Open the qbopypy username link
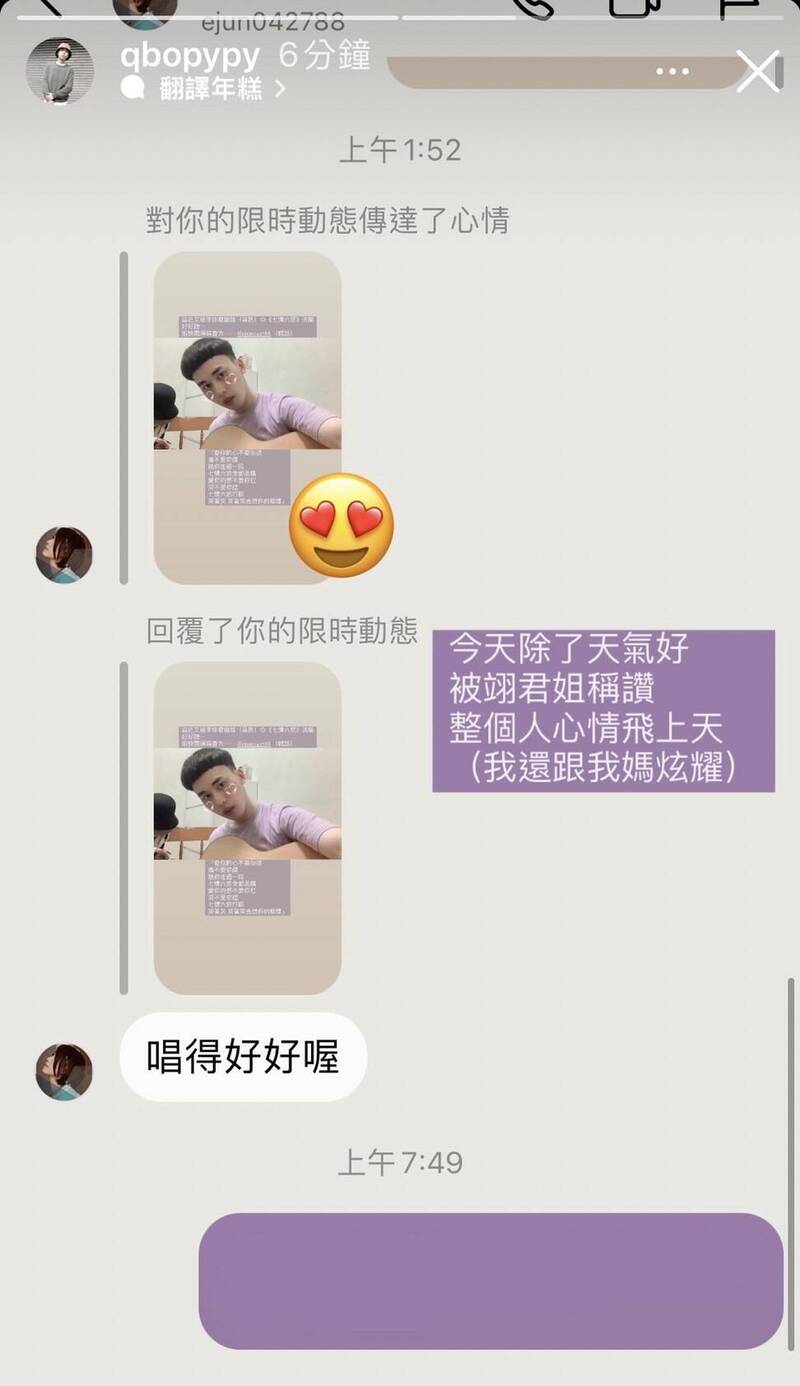Screen dimensions: 800x1386 point(189,55)
